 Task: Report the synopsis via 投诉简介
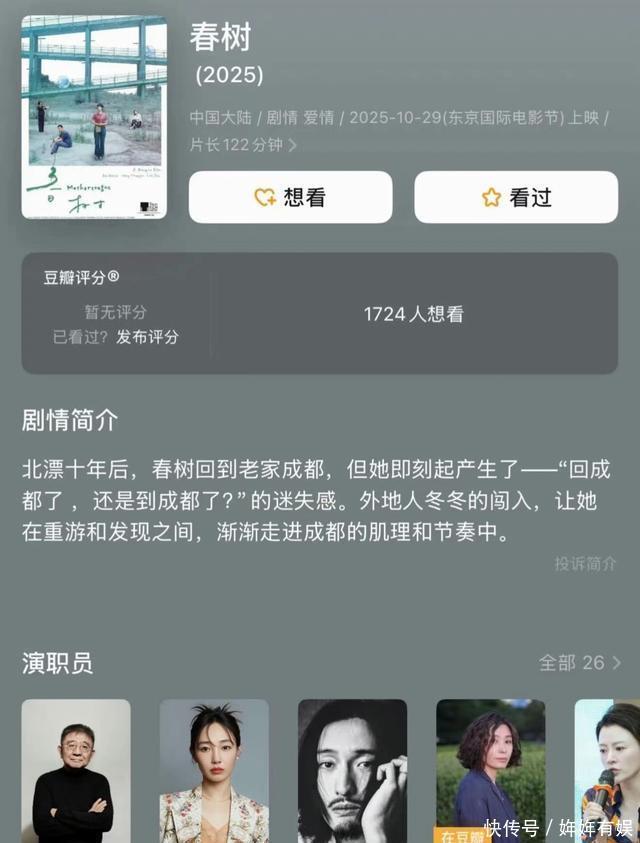[x=585, y=564]
